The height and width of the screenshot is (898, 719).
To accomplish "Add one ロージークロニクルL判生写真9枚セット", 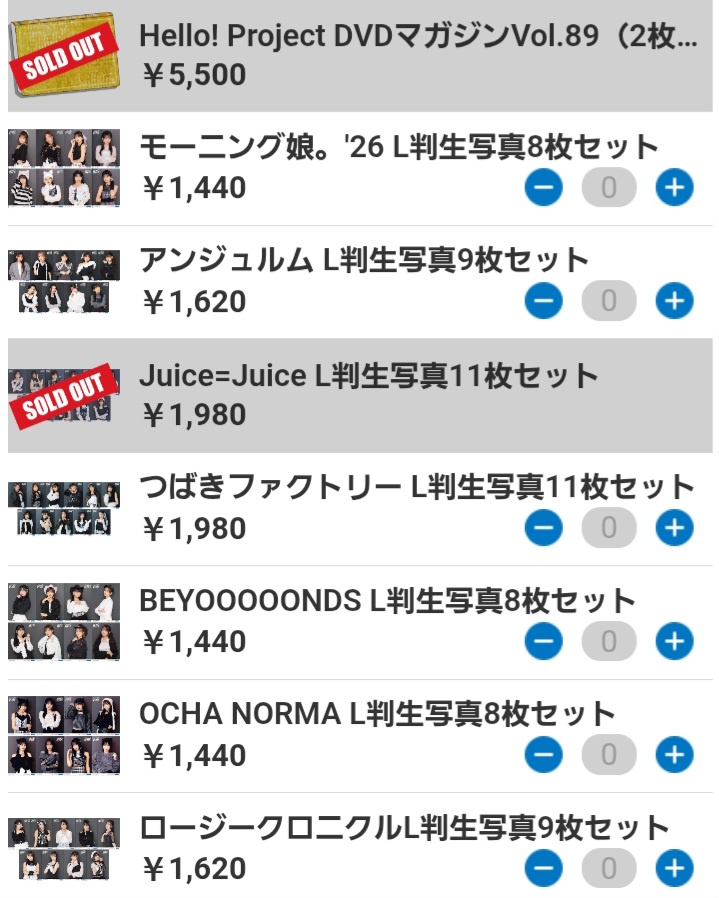I will click(x=674, y=867).
